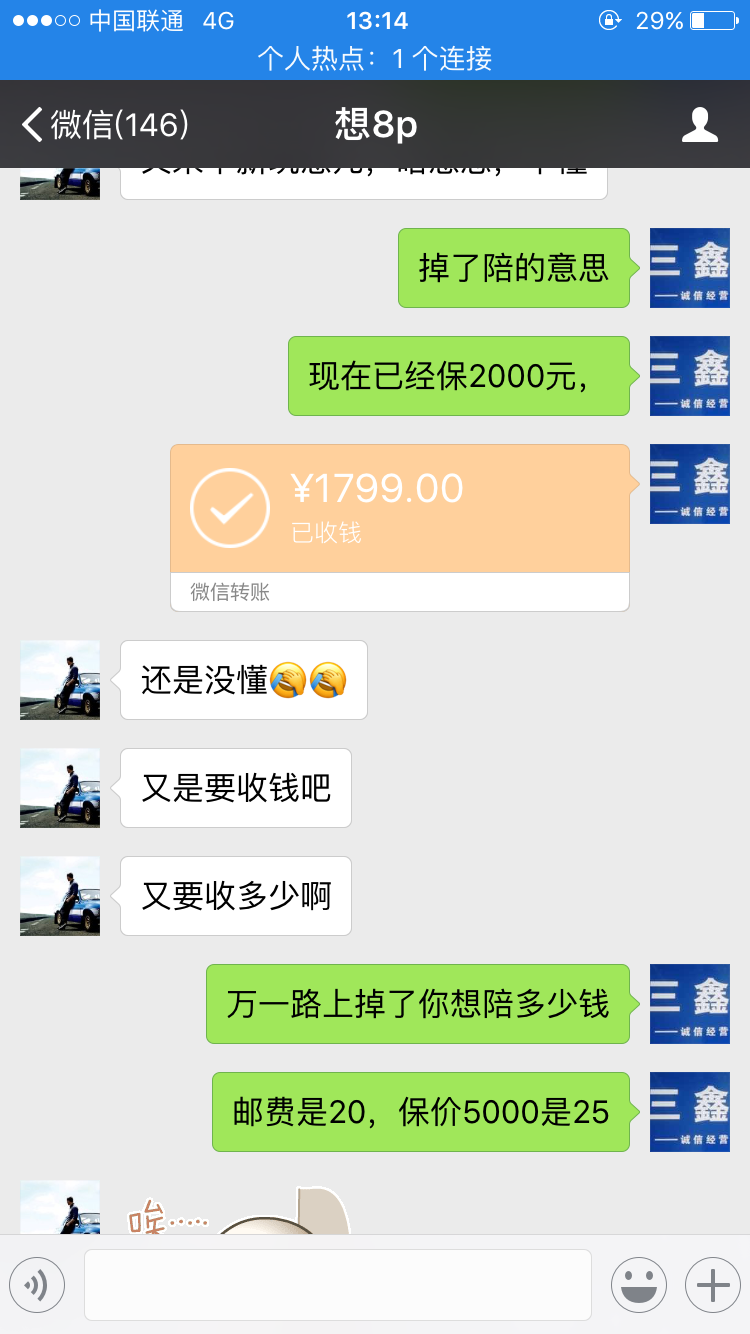
Task: Go back to the 微信 chat list
Action: pyautogui.click(x=105, y=125)
